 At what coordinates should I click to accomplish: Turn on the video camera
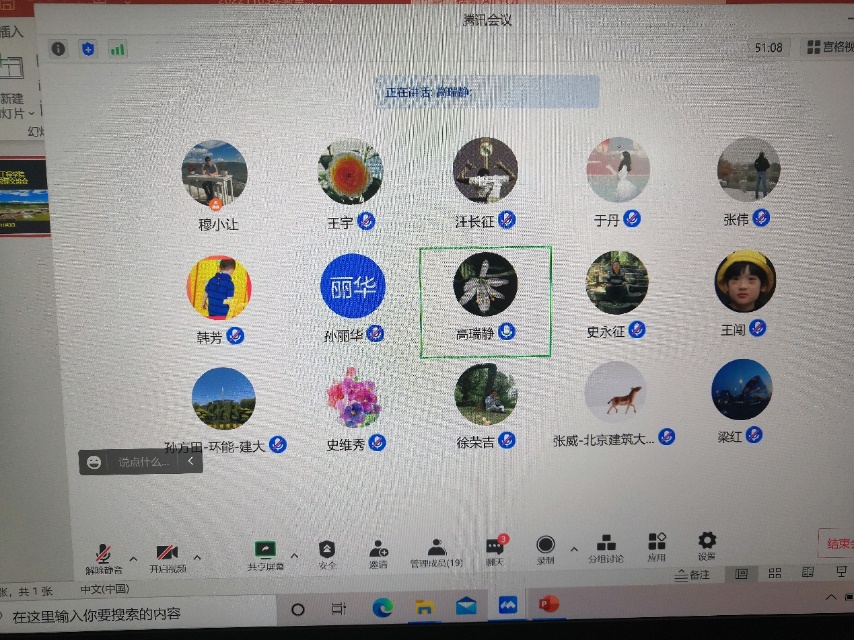pos(168,555)
